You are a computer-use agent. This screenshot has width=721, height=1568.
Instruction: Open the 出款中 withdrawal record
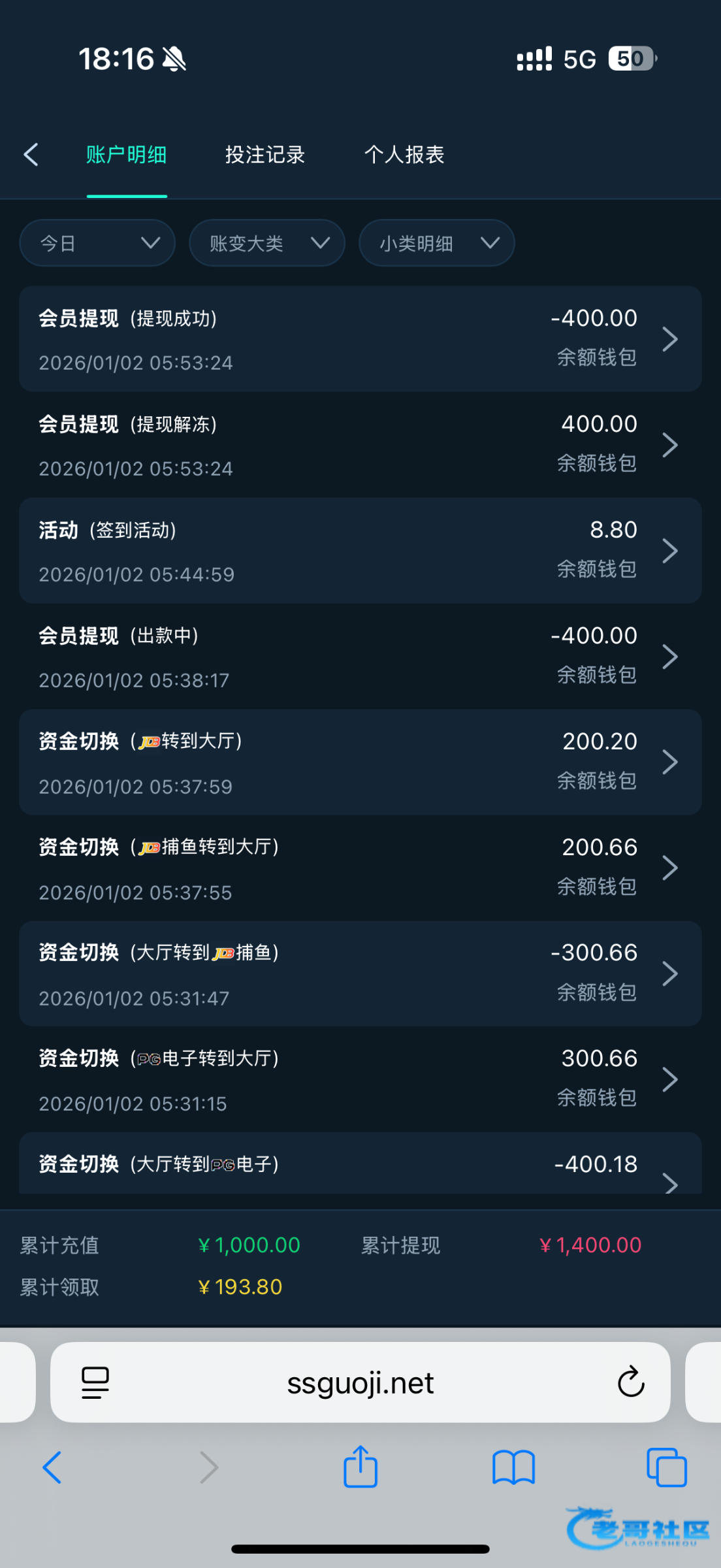pyautogui.click(x=360, y=657)
